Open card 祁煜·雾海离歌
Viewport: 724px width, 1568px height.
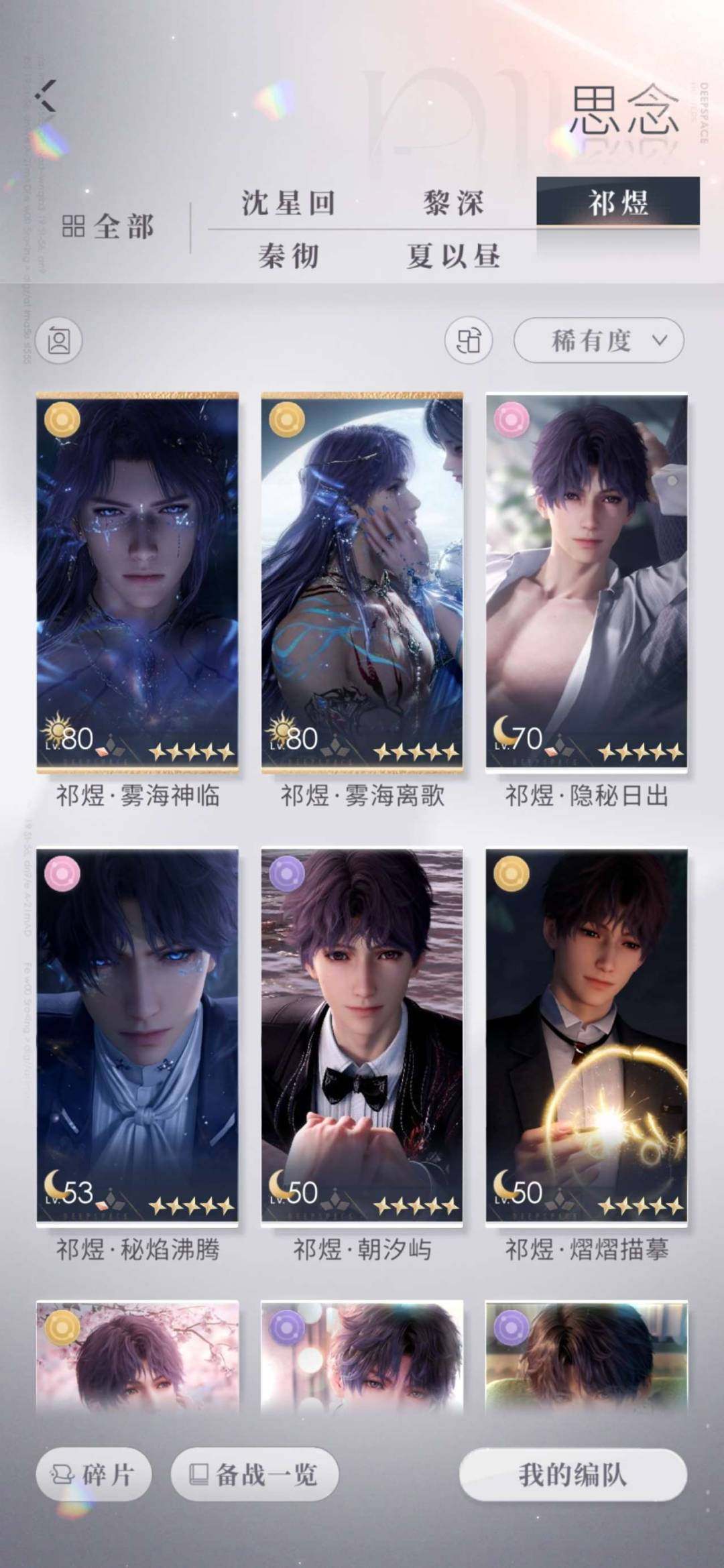pos(362,582)
